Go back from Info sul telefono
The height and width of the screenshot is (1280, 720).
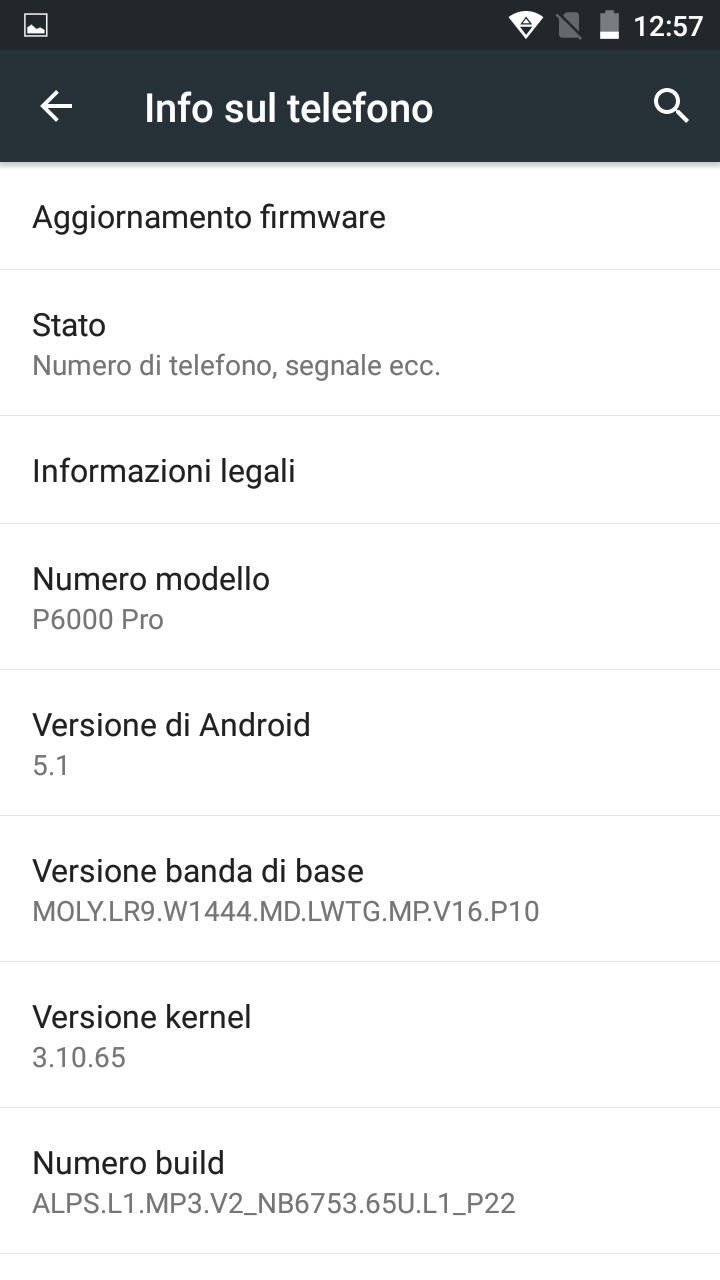[x=56, y=107]
